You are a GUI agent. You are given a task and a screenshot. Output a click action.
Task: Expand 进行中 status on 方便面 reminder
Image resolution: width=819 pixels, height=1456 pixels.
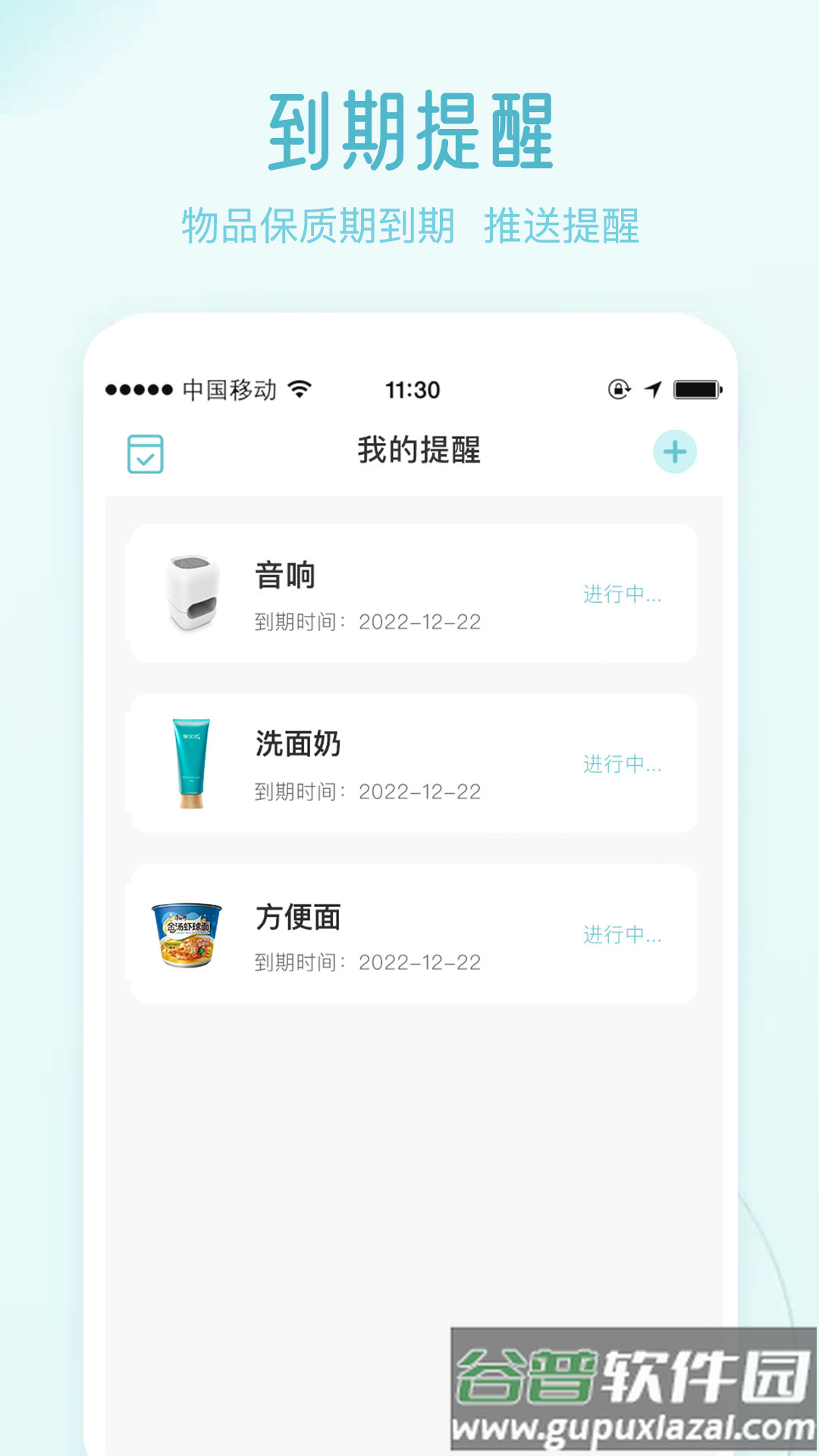click(622, 937)
